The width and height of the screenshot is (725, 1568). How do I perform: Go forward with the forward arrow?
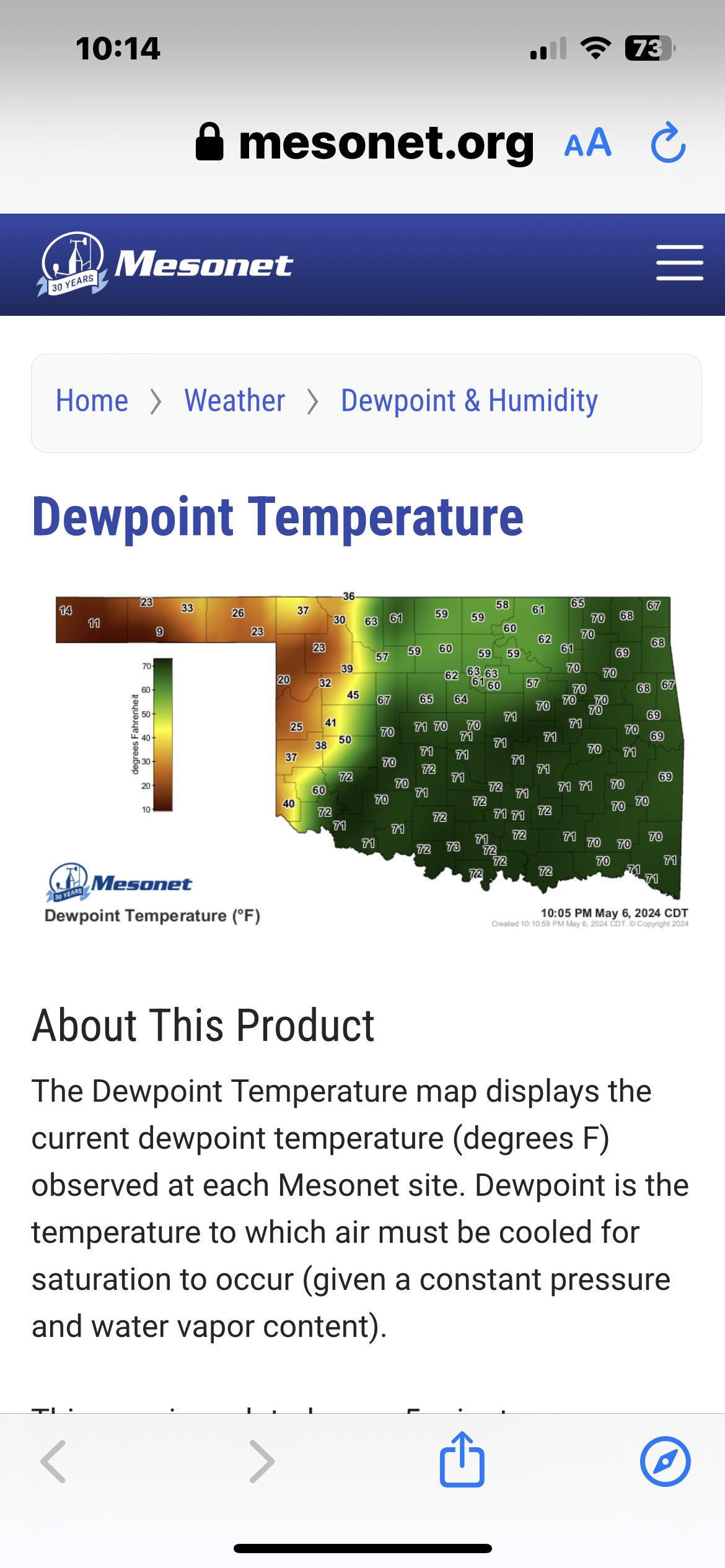[261, 1461]
